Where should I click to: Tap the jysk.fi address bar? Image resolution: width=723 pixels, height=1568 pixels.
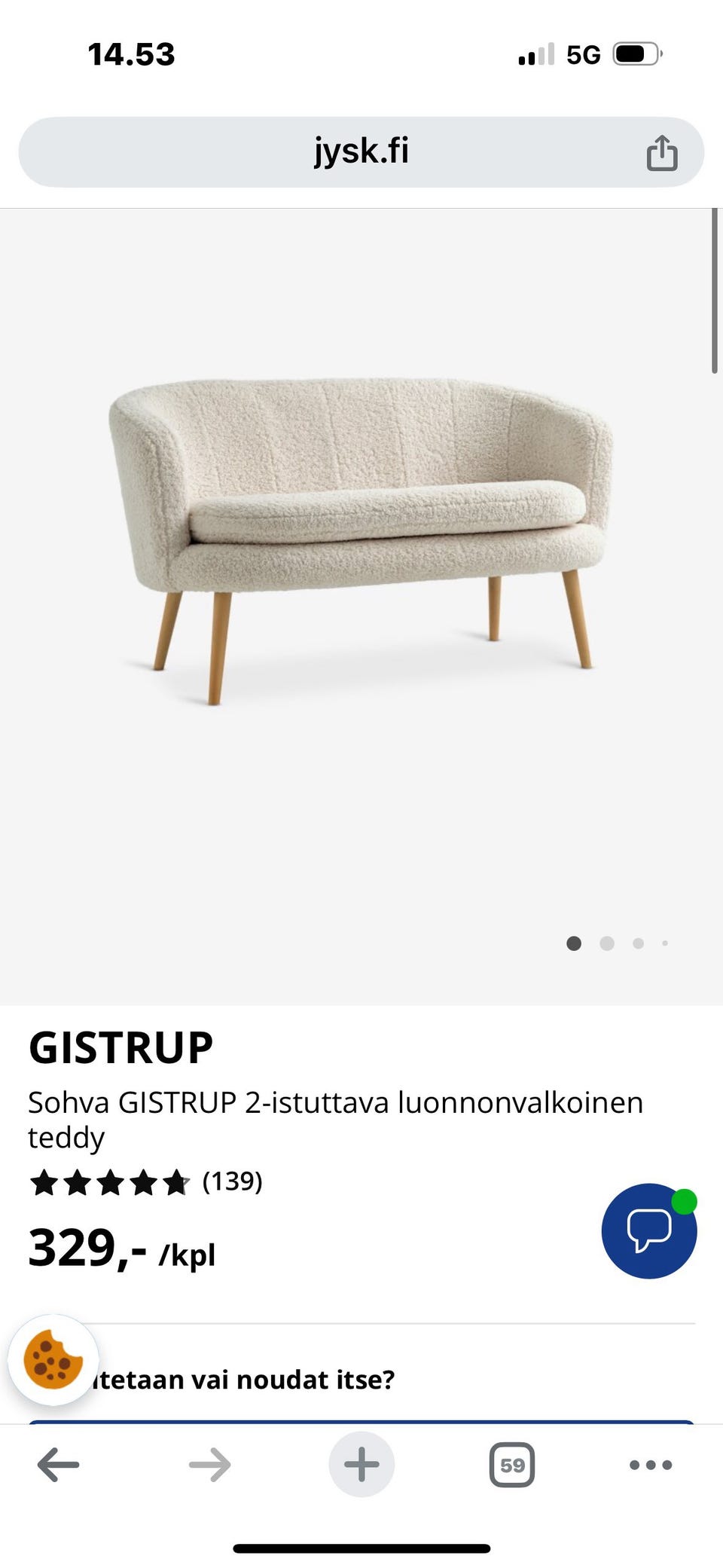coord(360,151)
